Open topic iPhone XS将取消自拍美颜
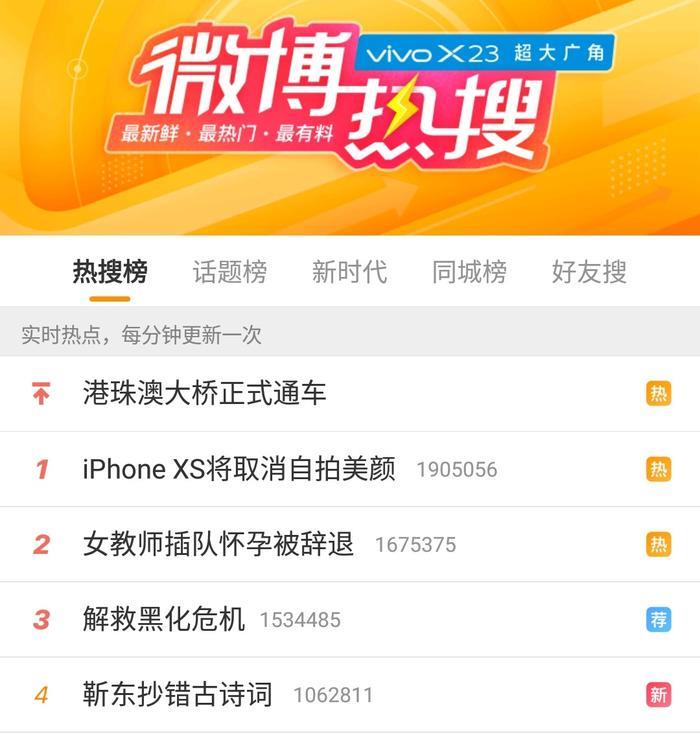Viewport: 700px width, 738px height. tap(239, 468)
